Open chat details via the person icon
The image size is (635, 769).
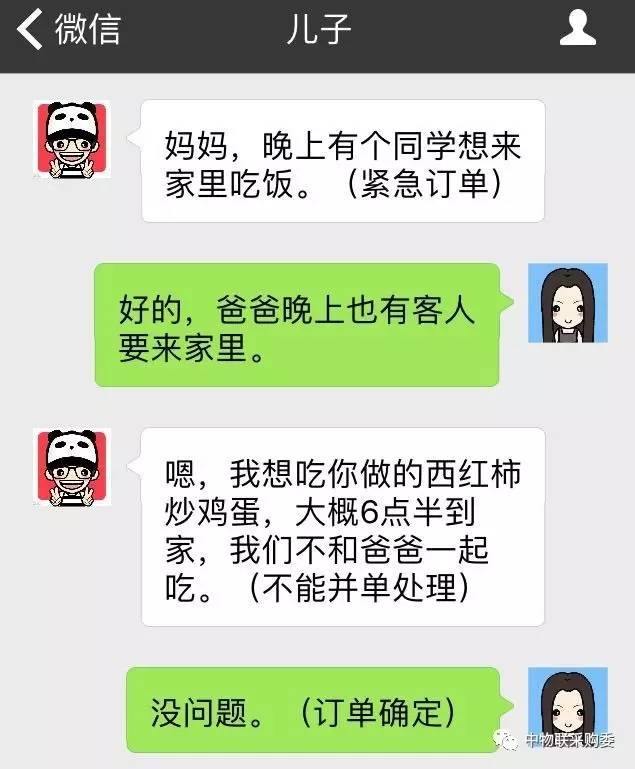[x=577, y=29]
